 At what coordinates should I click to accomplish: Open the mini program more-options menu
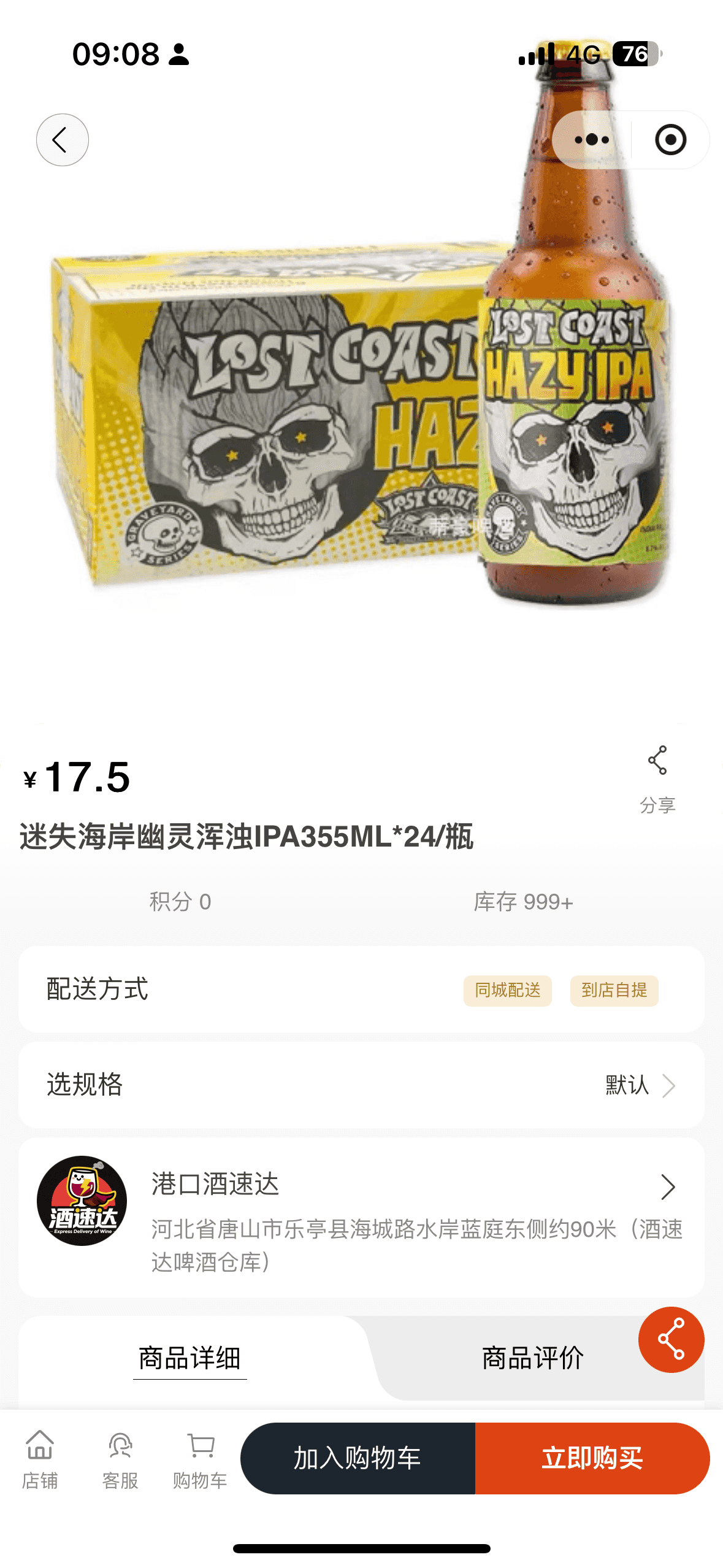pos(592,140)
